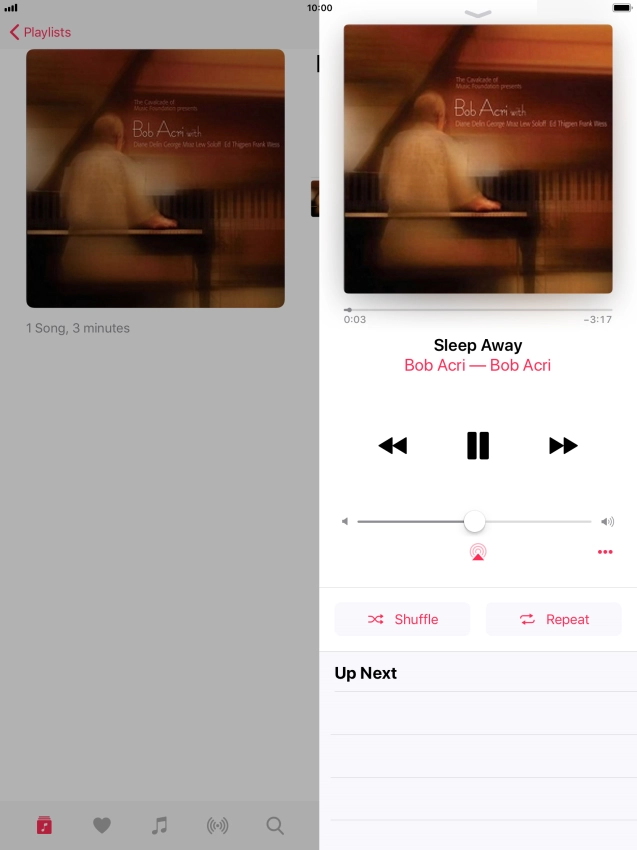The image size is (637, 850).
Task: Go back to Playlists
Action: coord(41,32)
